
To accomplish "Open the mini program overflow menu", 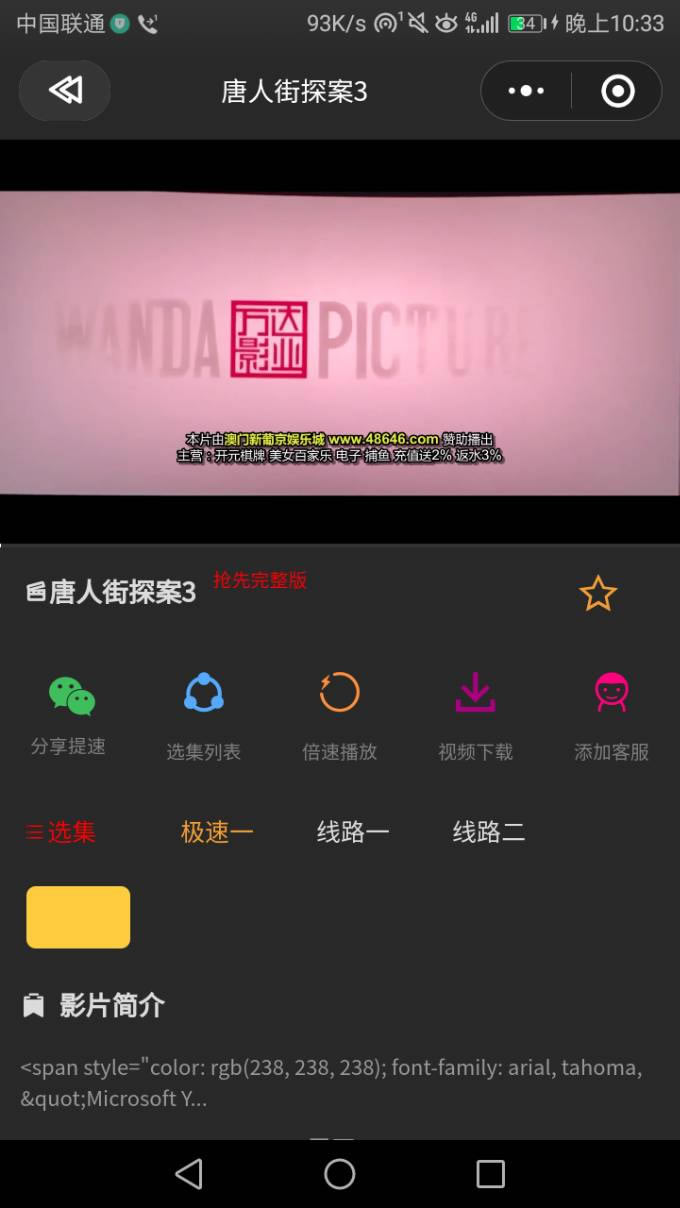I will pos(526,91).
